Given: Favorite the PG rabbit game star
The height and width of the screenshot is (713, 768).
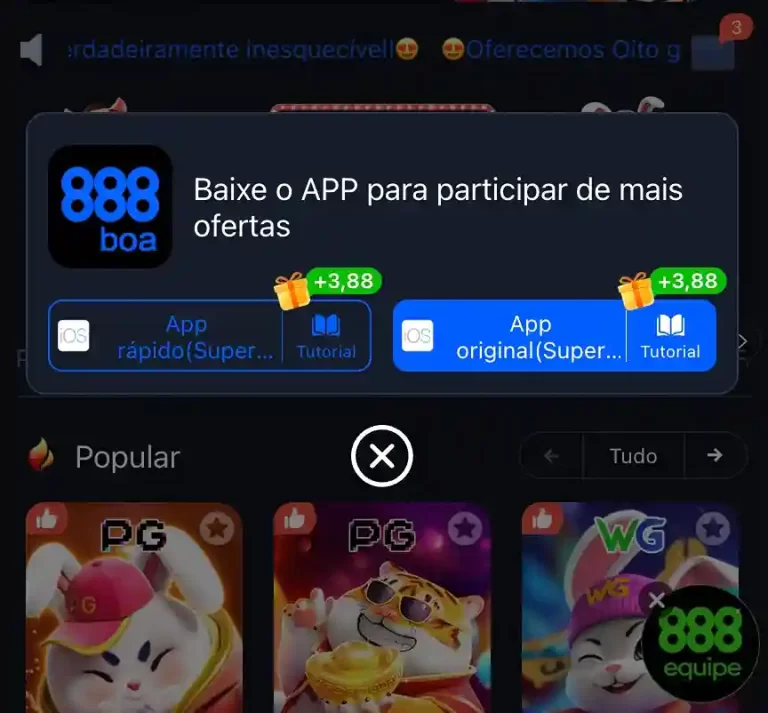Looking at the screenshot, I should 216,527.
